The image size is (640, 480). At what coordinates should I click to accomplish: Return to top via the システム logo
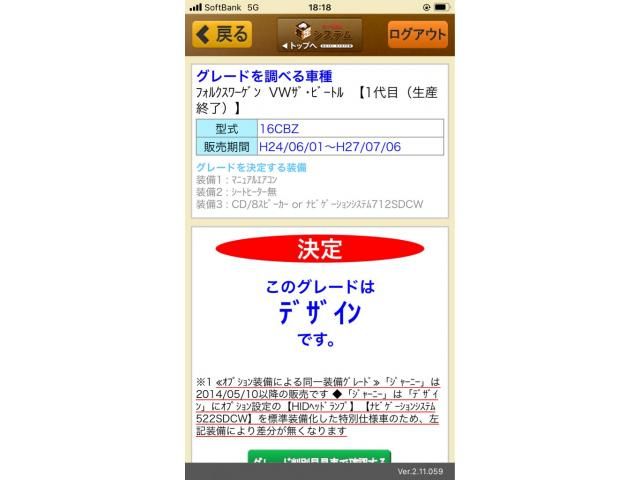click(319, 34)
